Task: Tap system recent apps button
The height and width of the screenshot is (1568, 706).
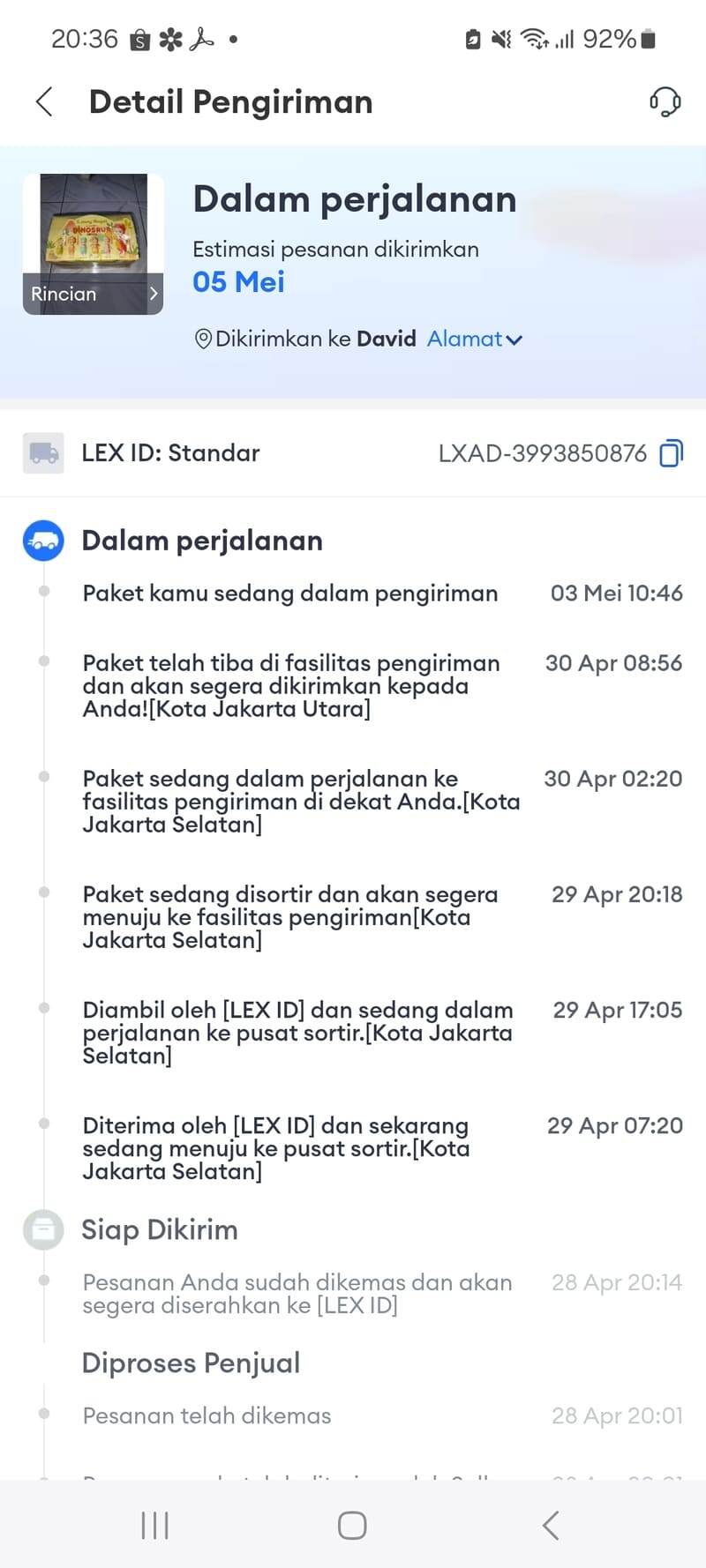Action: pos(155,1525)
